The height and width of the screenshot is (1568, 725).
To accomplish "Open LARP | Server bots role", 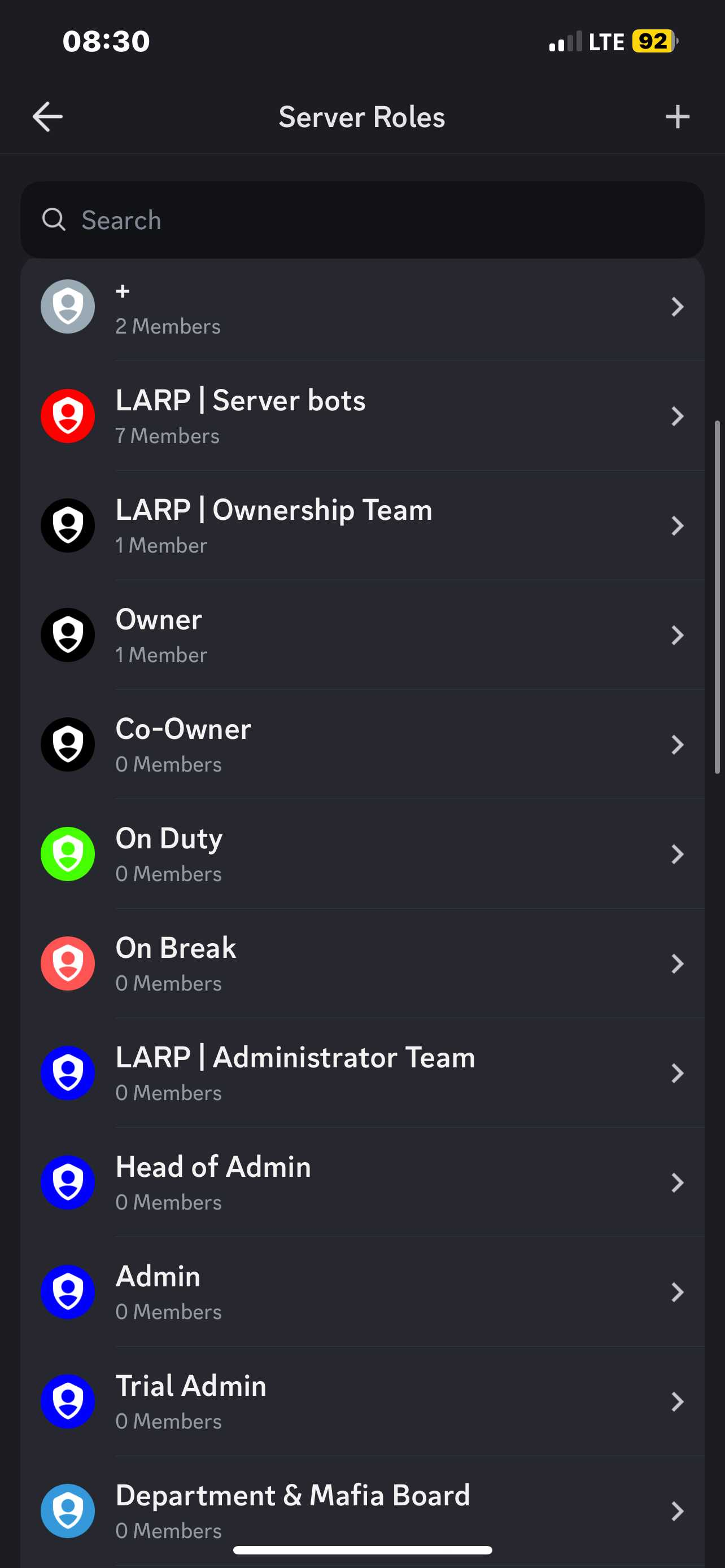I will pos(362,417).
